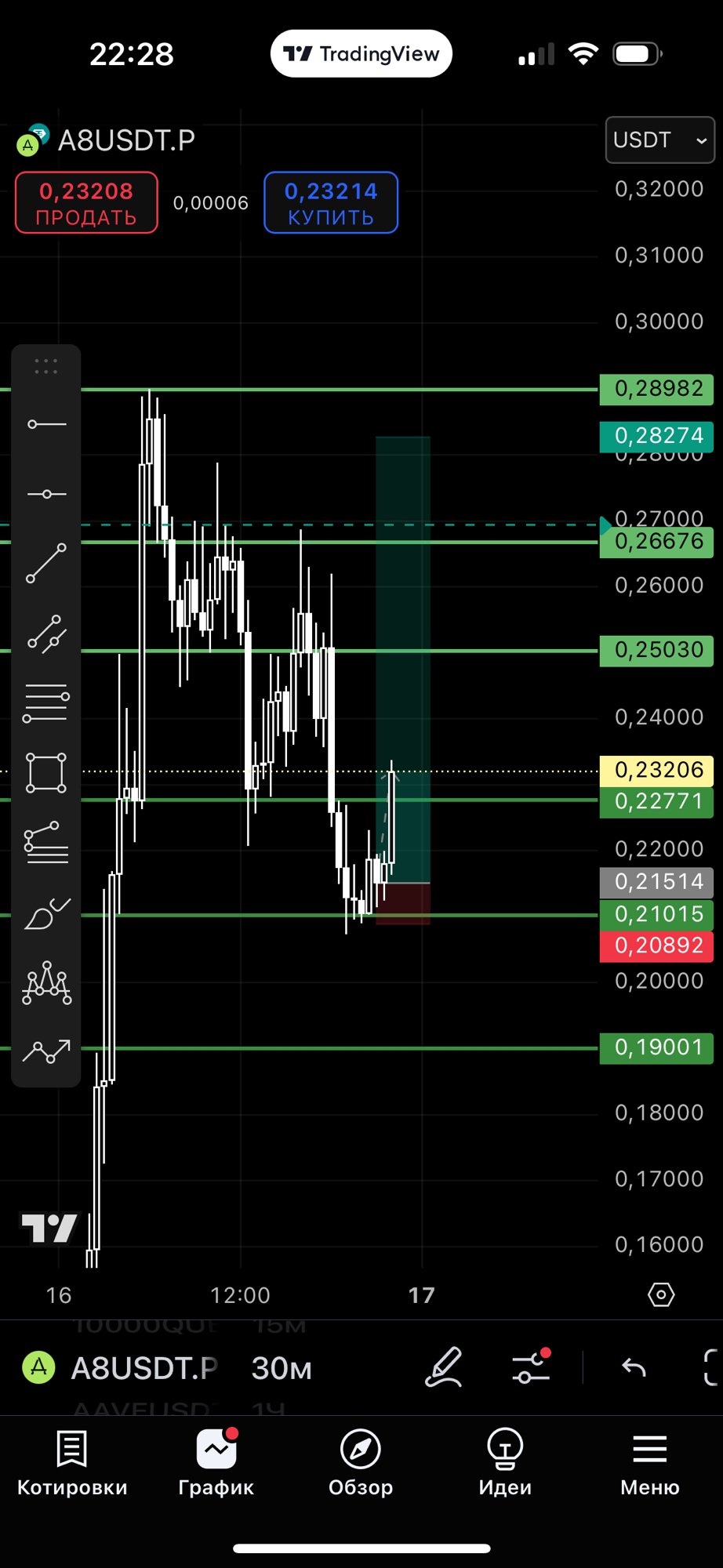
Task: Undo the last chart action
Action: click(634, 1368)
